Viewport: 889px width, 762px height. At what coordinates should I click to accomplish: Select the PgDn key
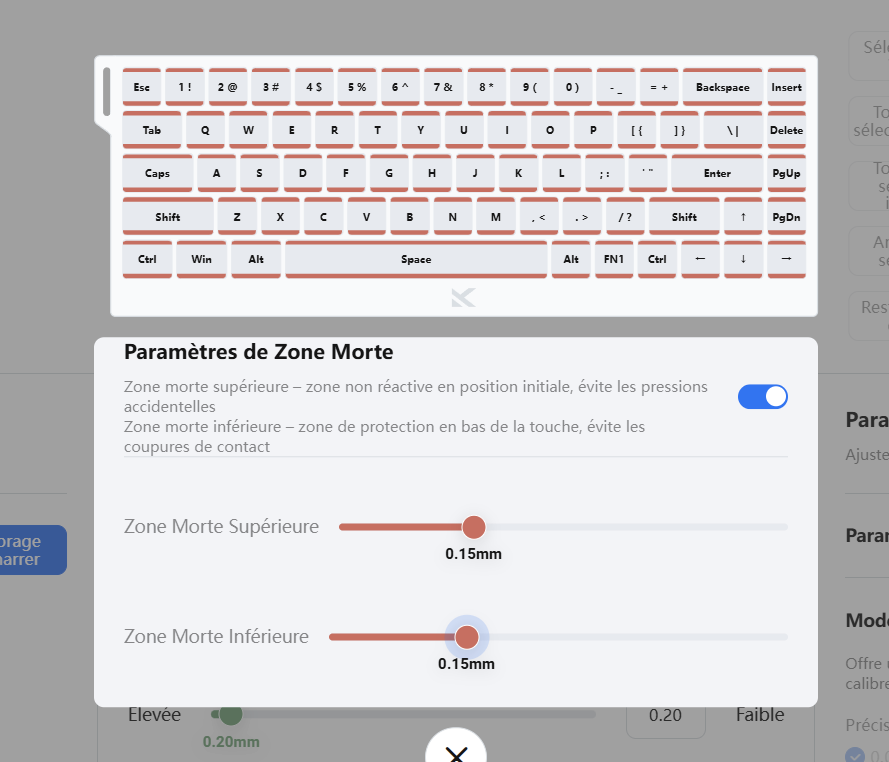point(786,216)
